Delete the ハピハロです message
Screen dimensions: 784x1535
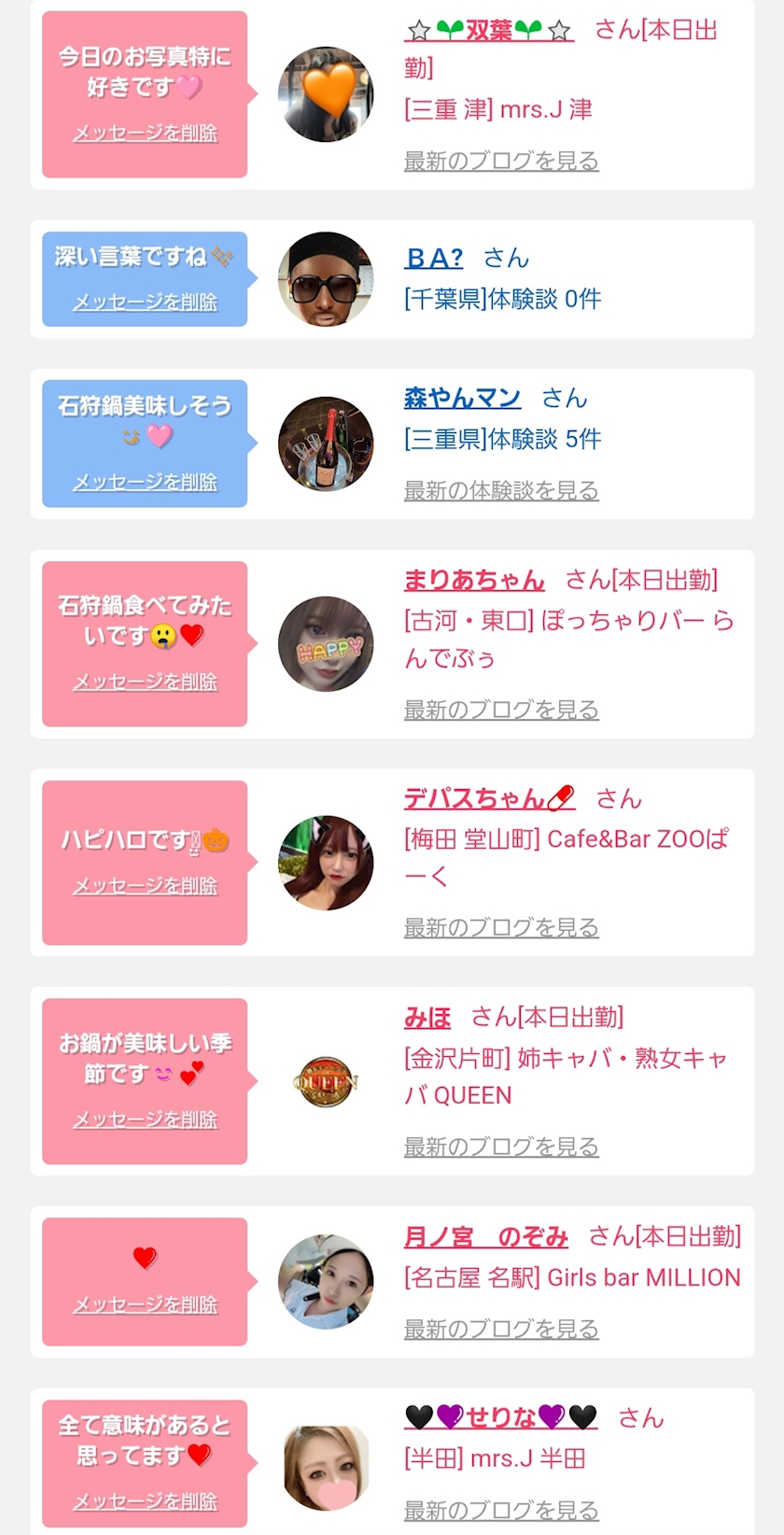[x=145, y=885]
